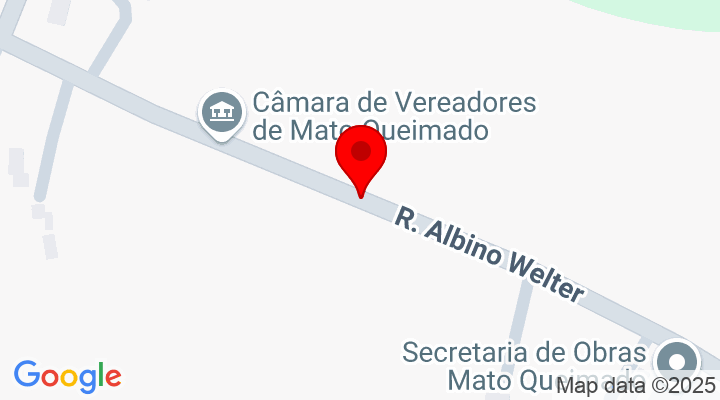Tap the red location pin

(x=361, y=157)
